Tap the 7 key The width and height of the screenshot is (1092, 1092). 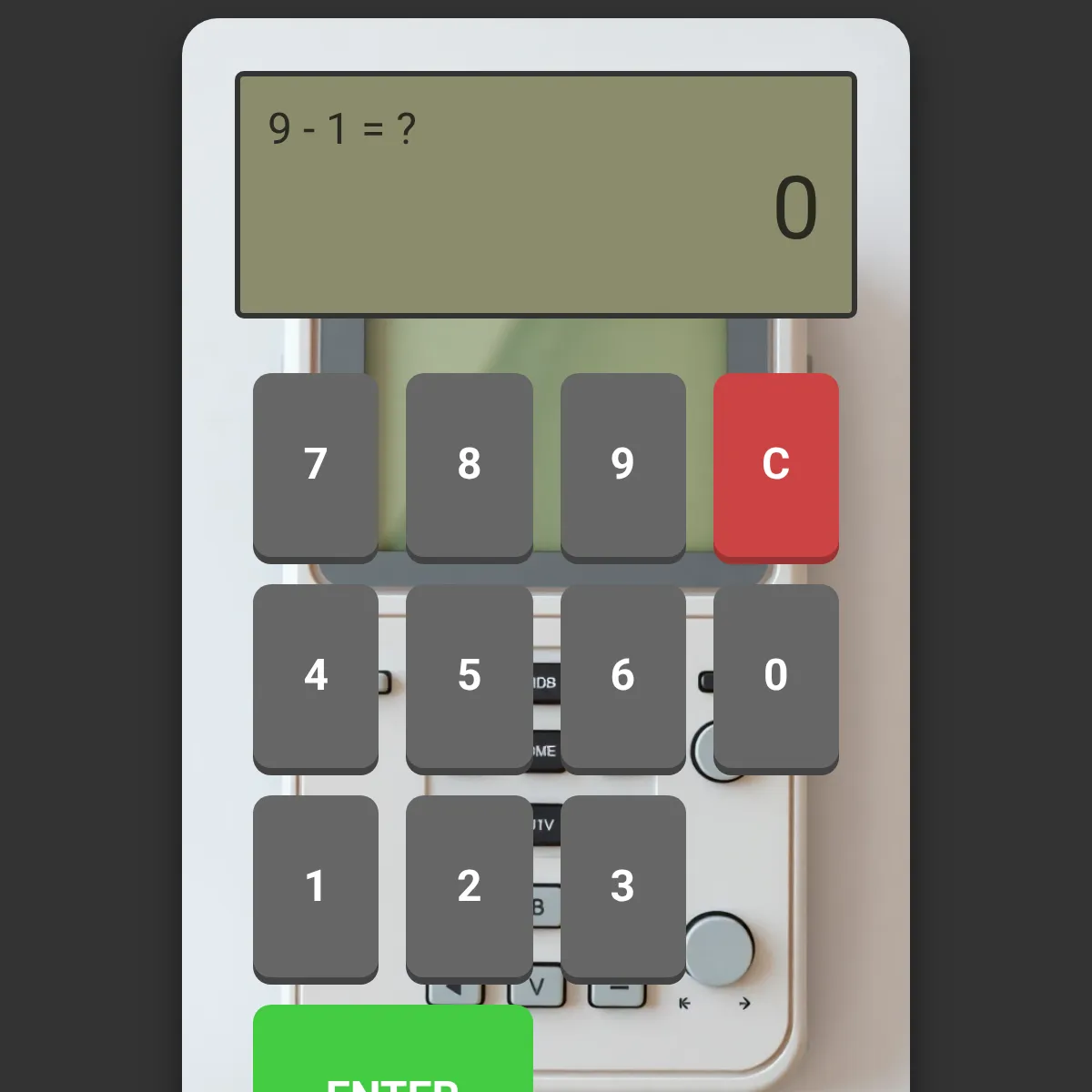(x=316, y=468)
